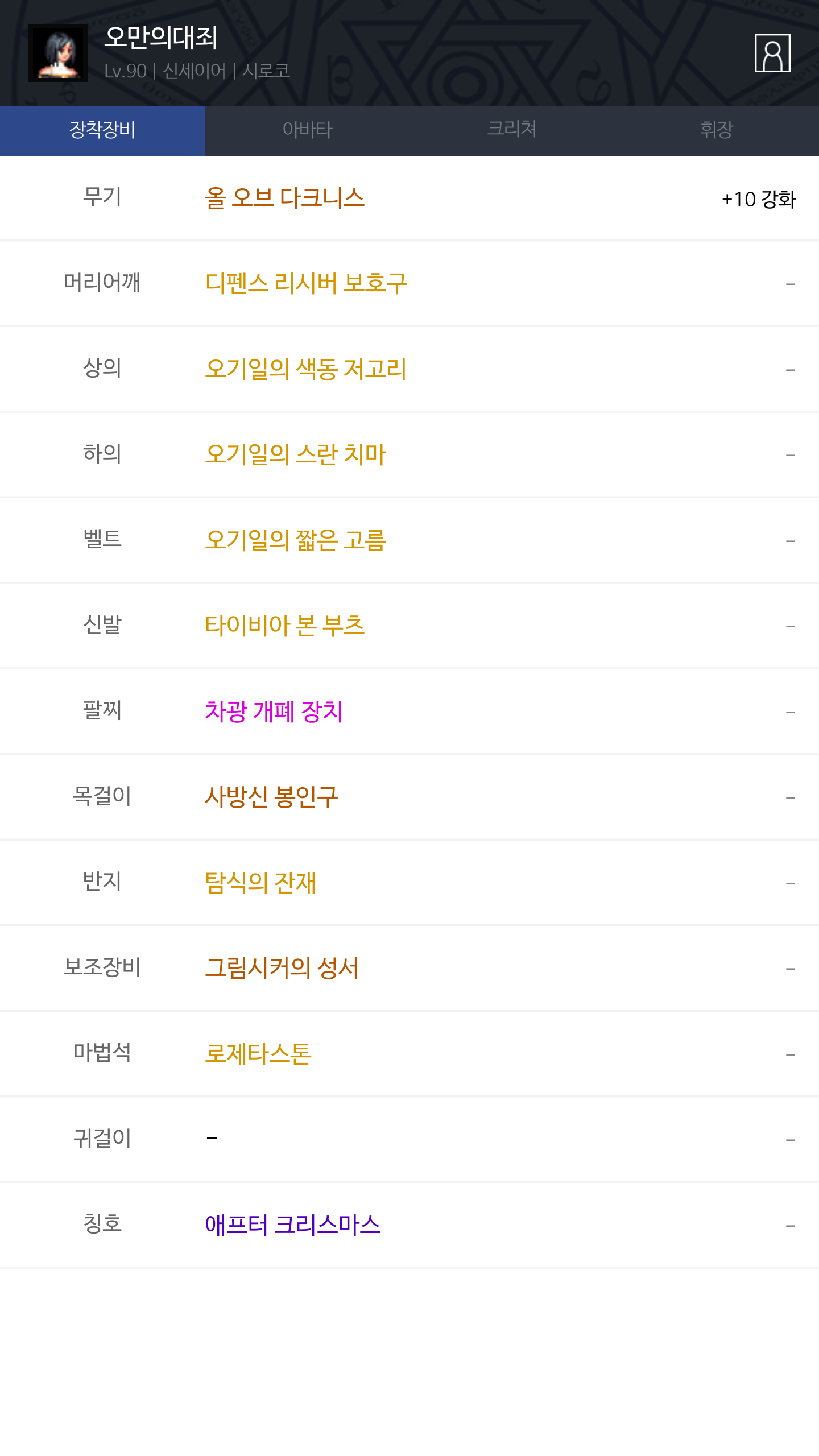The height and width of the screenshot is (1456, 819).
Task: View 오기일의 색동 저고리 details
Action: coord(305,369)
